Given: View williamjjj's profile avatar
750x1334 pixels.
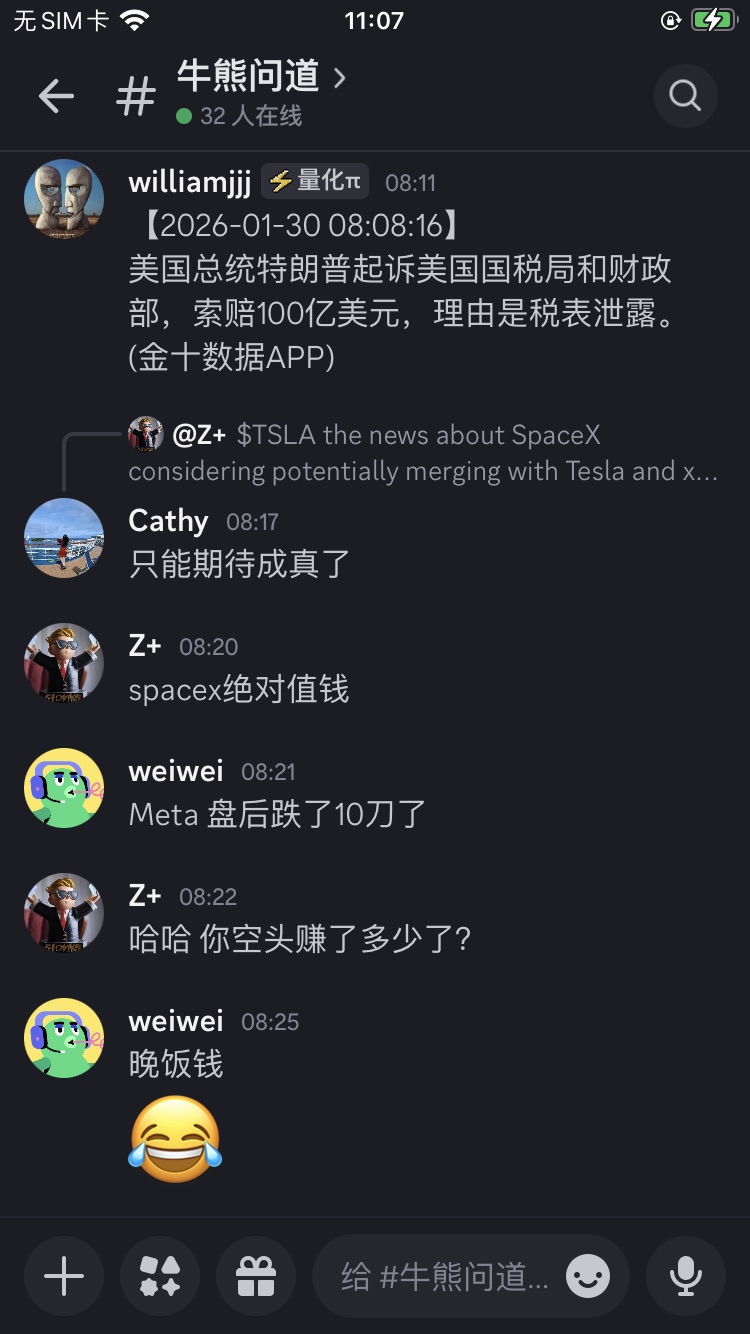Looking at the screenshot, I should [x=64, y=199].
